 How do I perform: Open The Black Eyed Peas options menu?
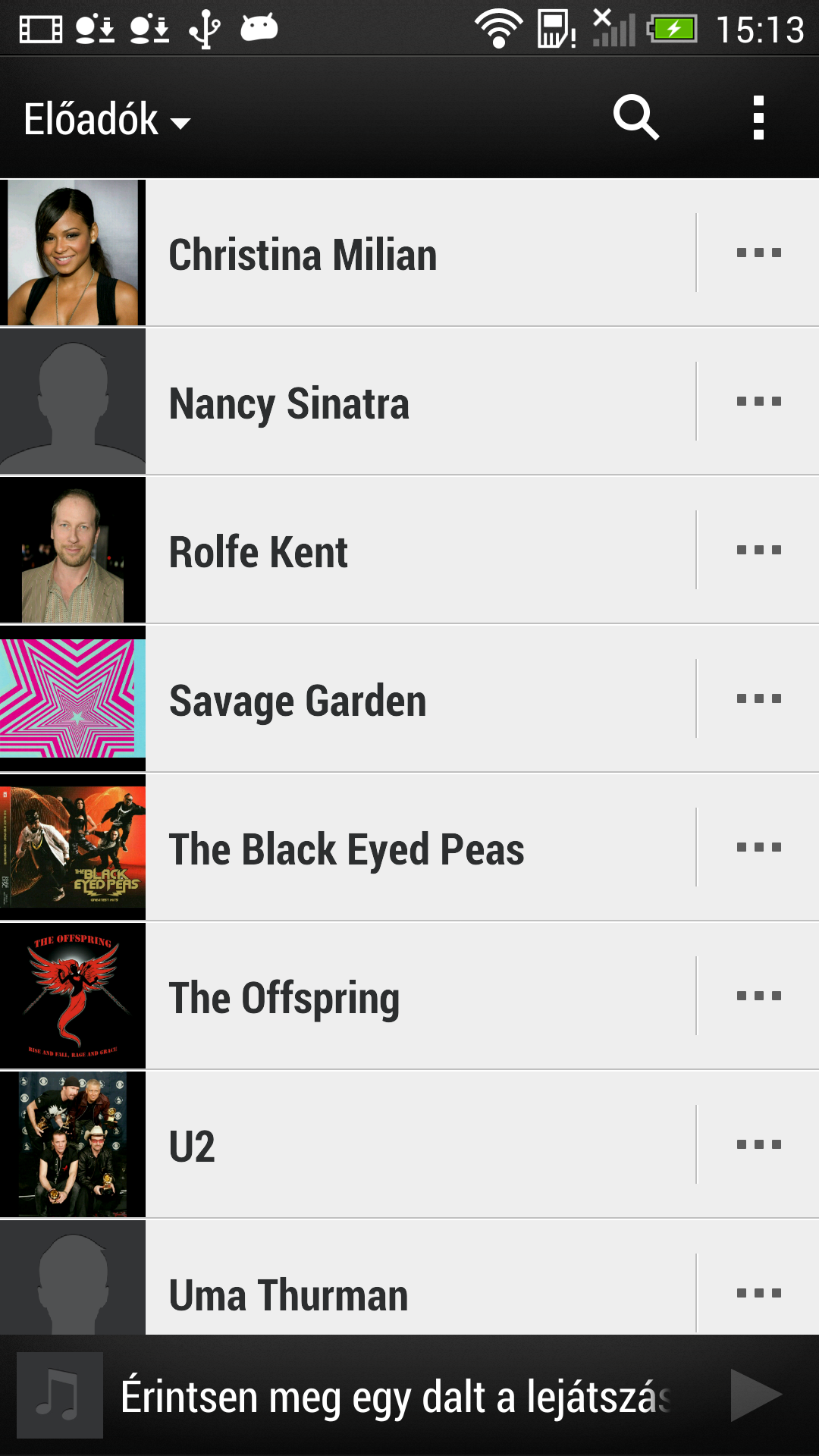coord(758,848)
